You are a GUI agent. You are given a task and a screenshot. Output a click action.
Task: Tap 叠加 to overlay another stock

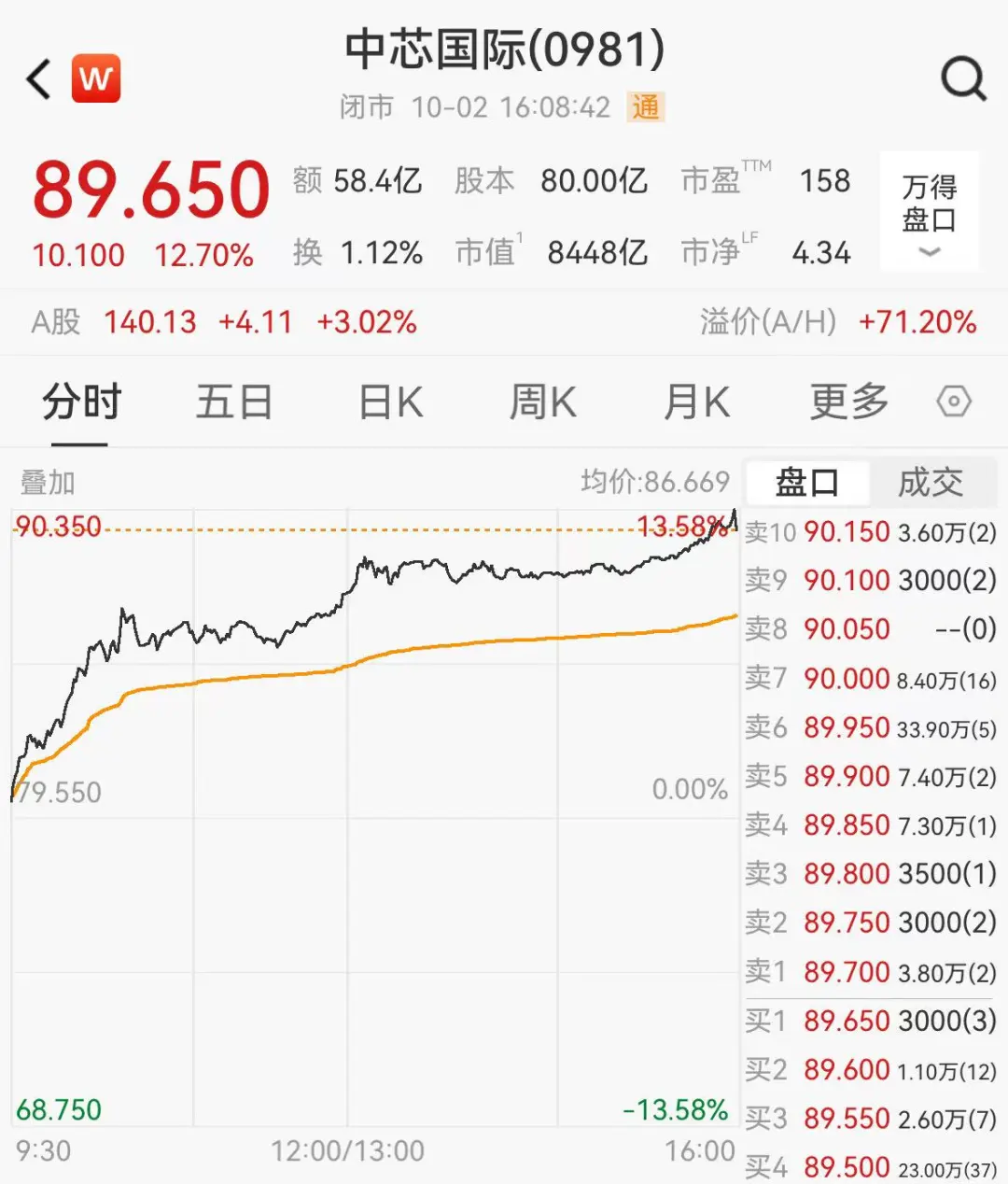pyautogui.click(x=48, y=483)
